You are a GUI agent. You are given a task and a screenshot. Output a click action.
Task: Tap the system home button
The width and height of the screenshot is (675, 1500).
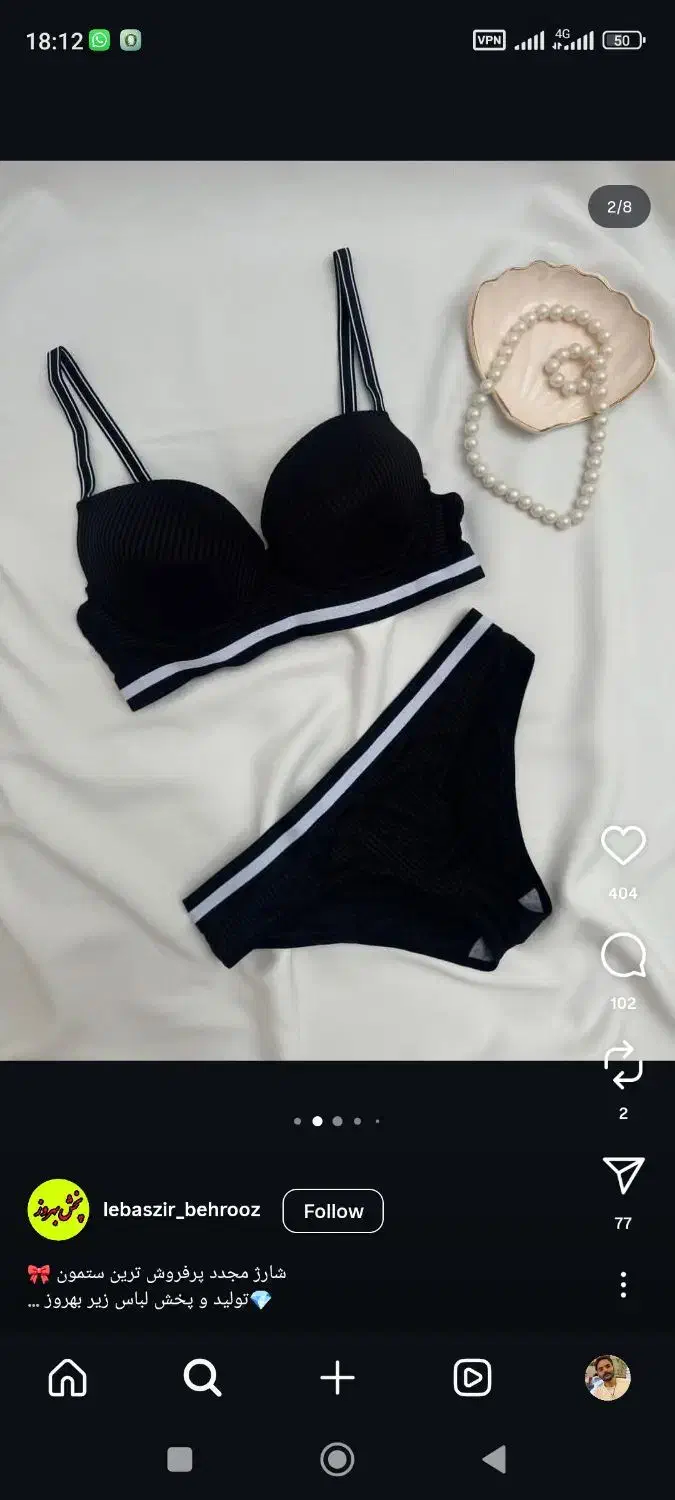[337, 1460]
